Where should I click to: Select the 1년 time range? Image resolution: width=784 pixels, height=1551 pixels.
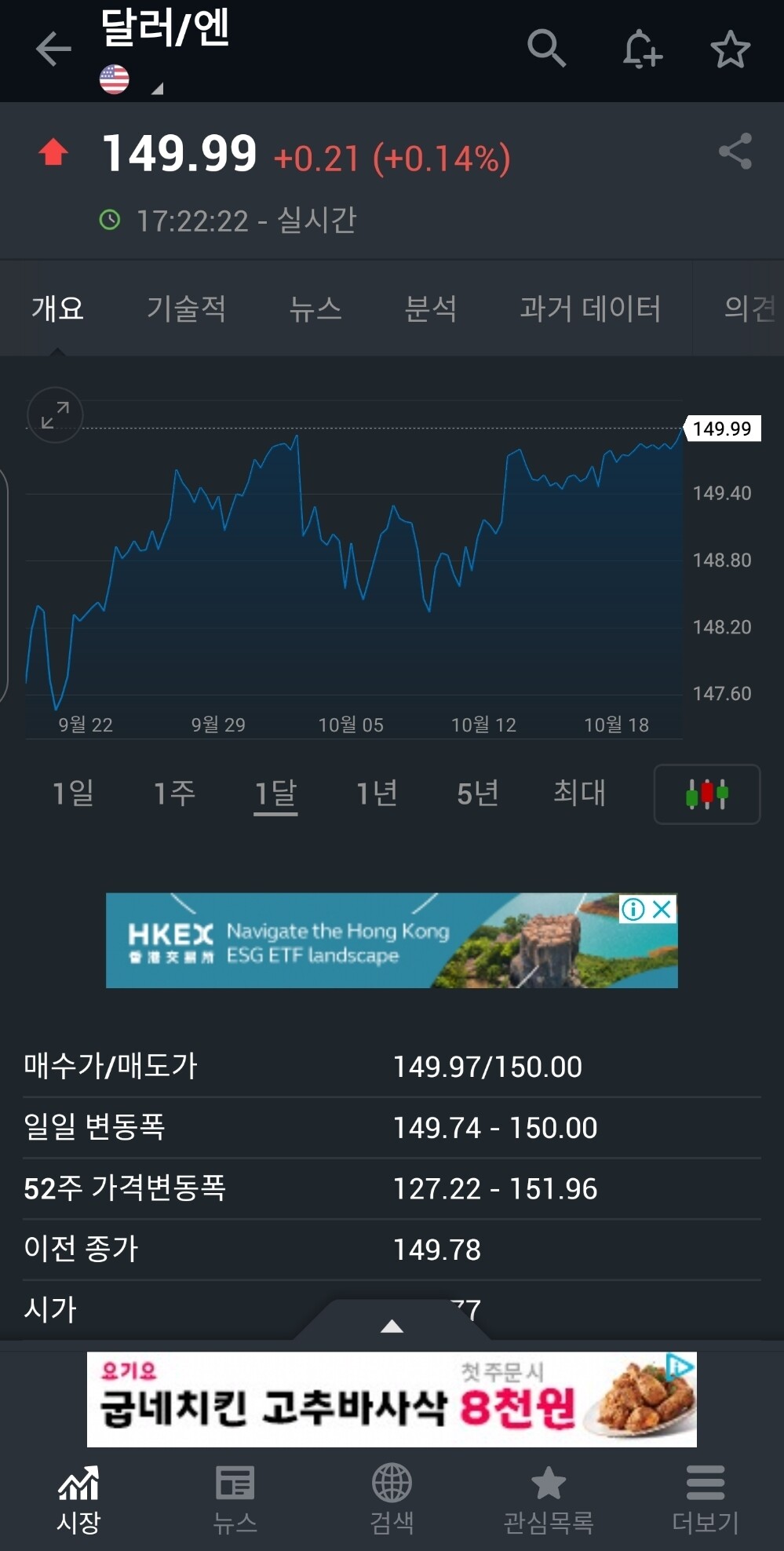coord(375,794)
